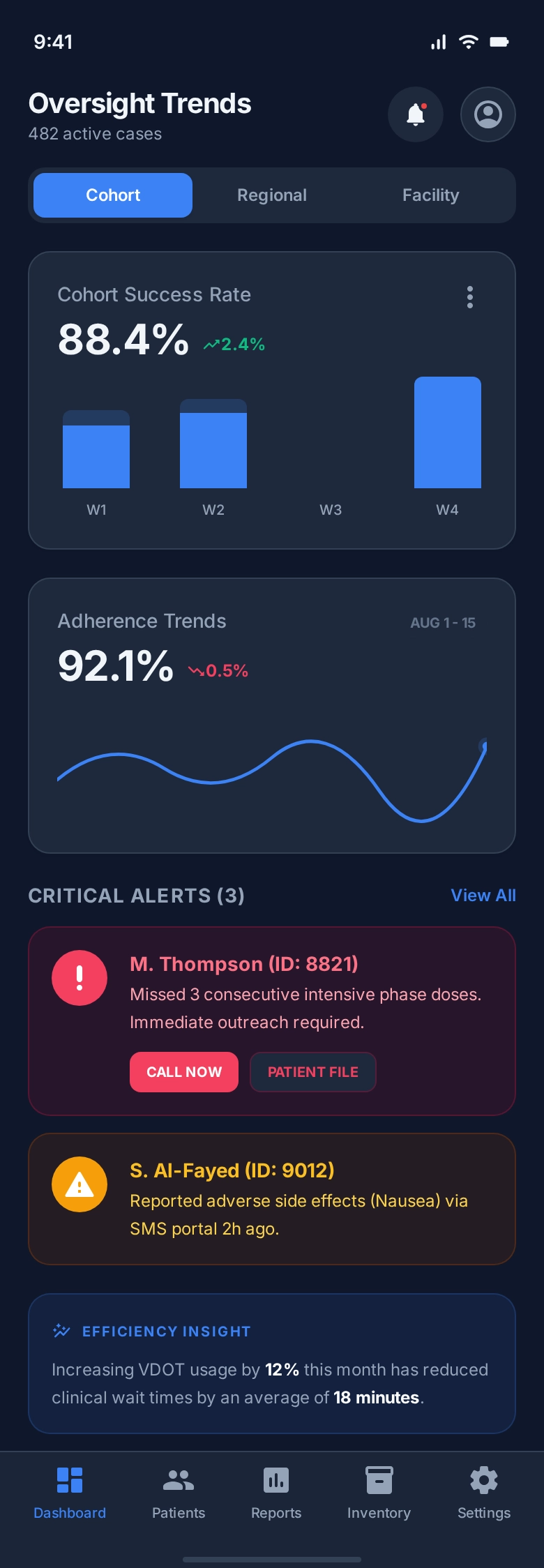The height and width of the screenshot is (1568, 544).
Task: Open the user profile icon
Action: point(488,114)
